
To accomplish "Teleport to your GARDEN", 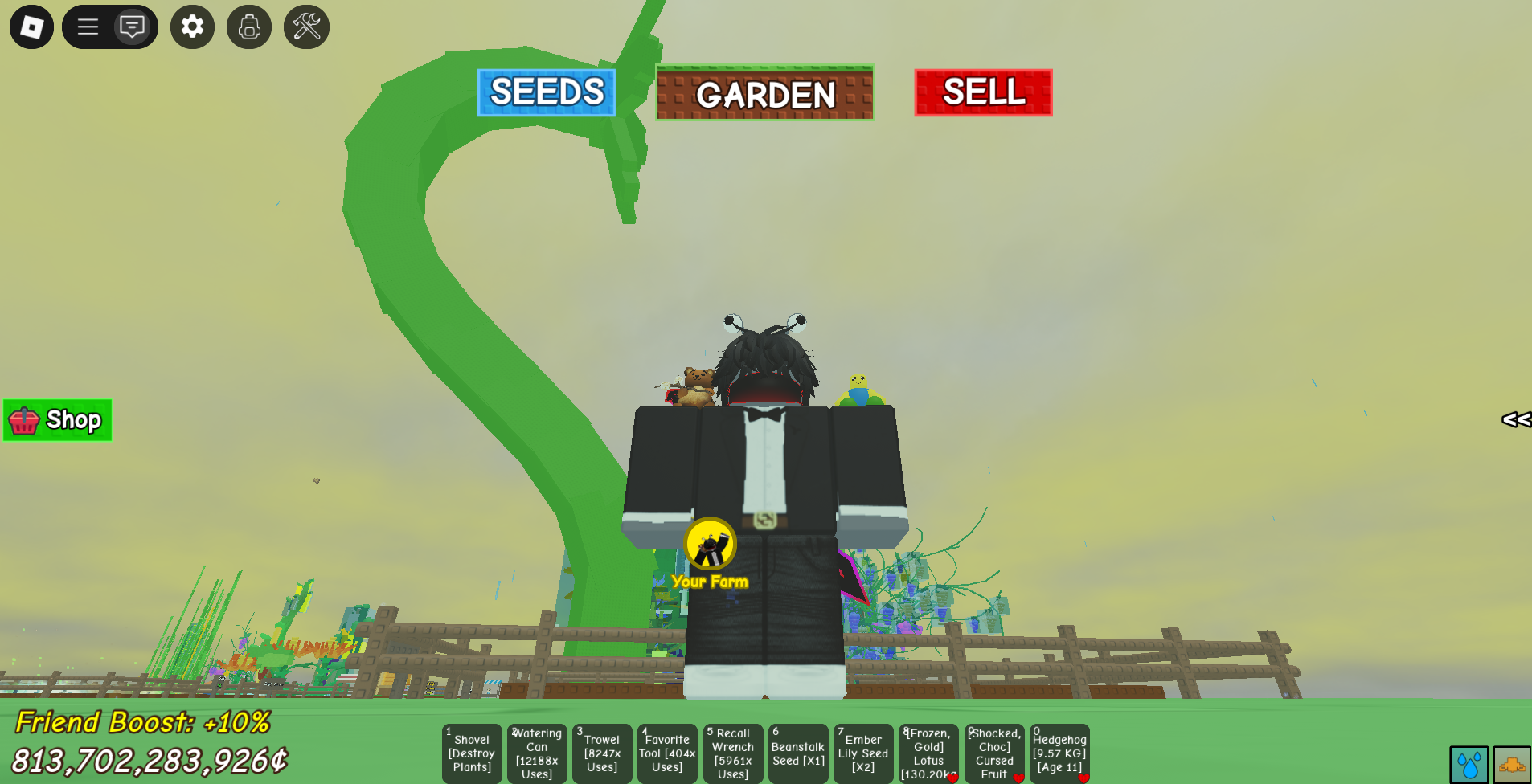I will [x=764, y=94].
